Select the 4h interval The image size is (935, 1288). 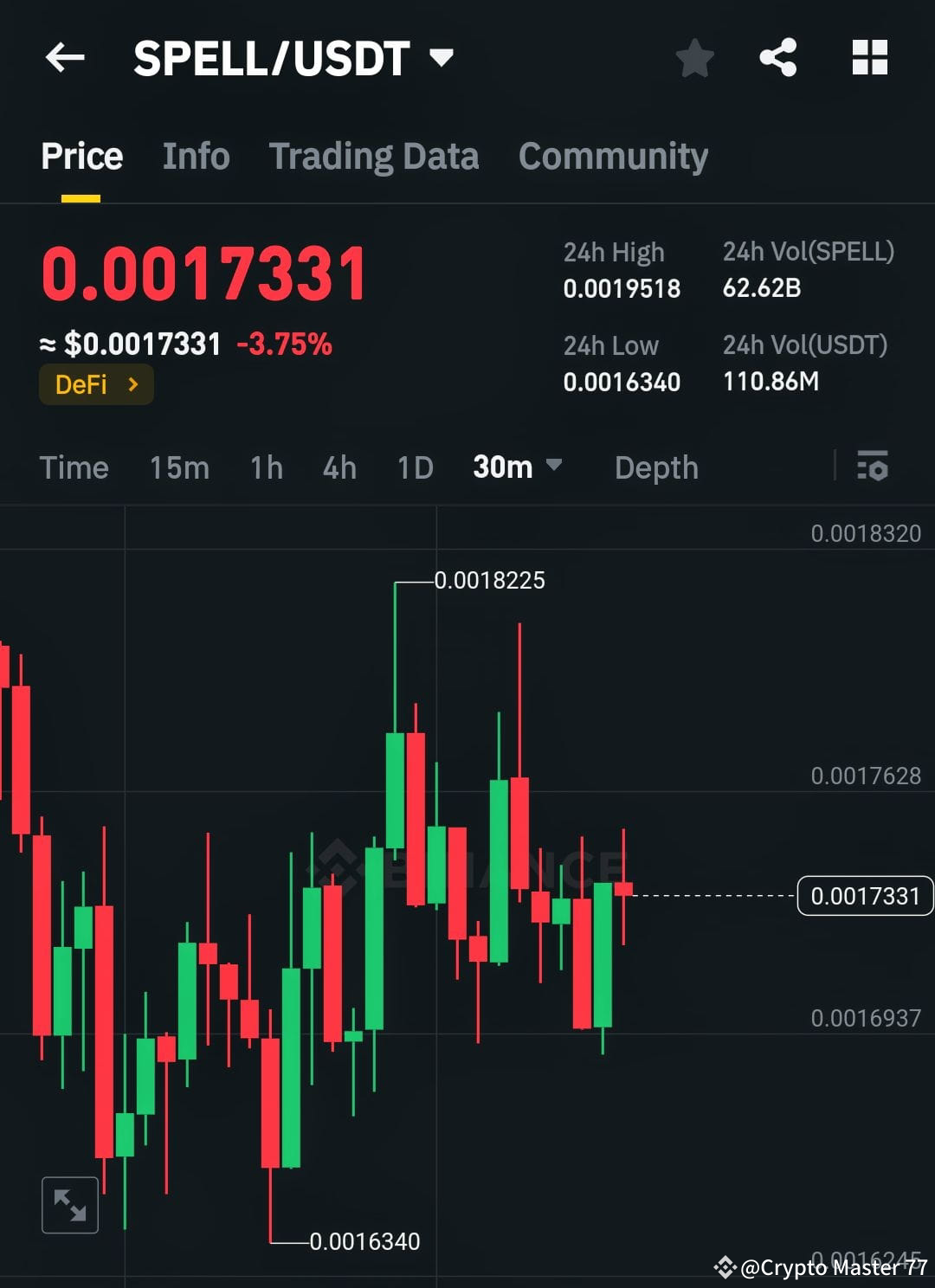(339, 467)
